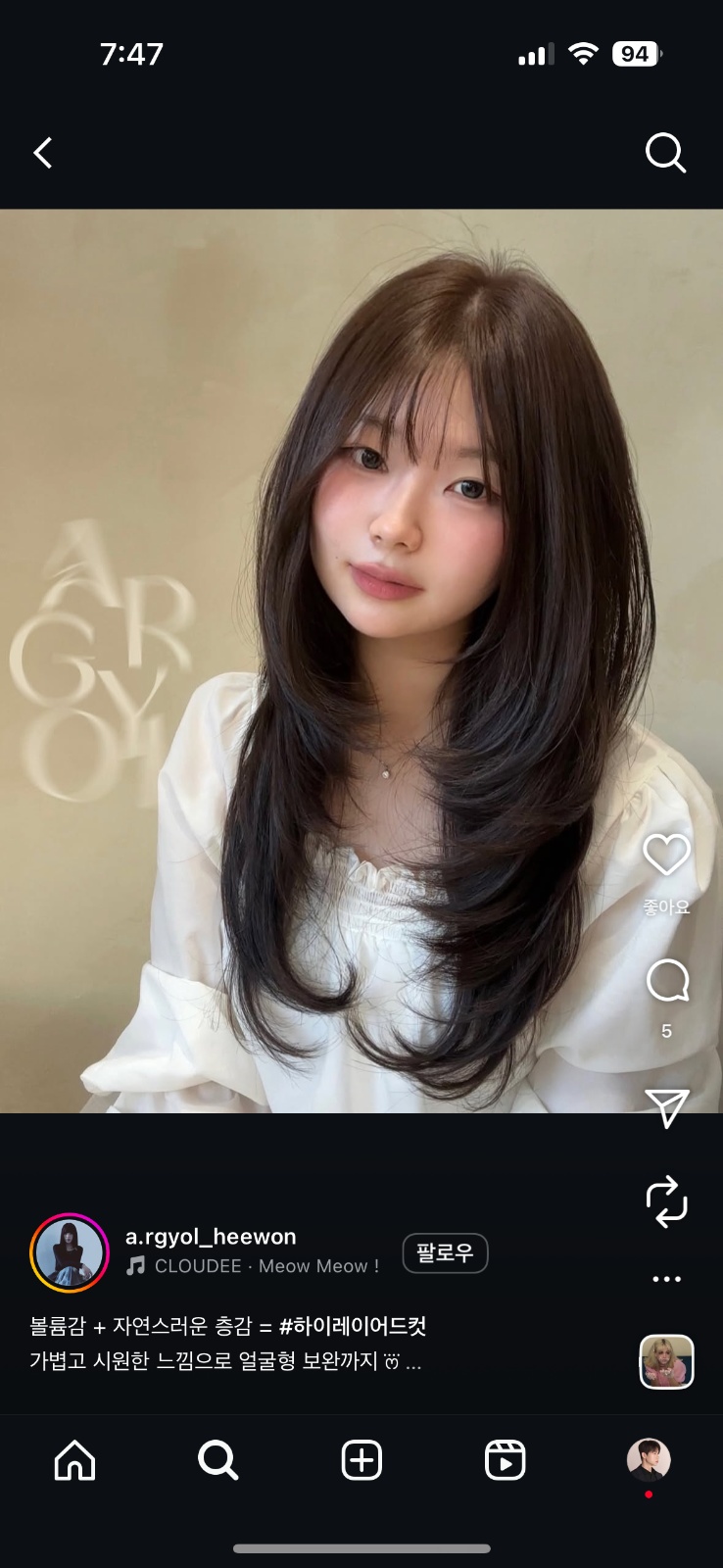Open the audio thumbnail for this reel

point(667,1362)
